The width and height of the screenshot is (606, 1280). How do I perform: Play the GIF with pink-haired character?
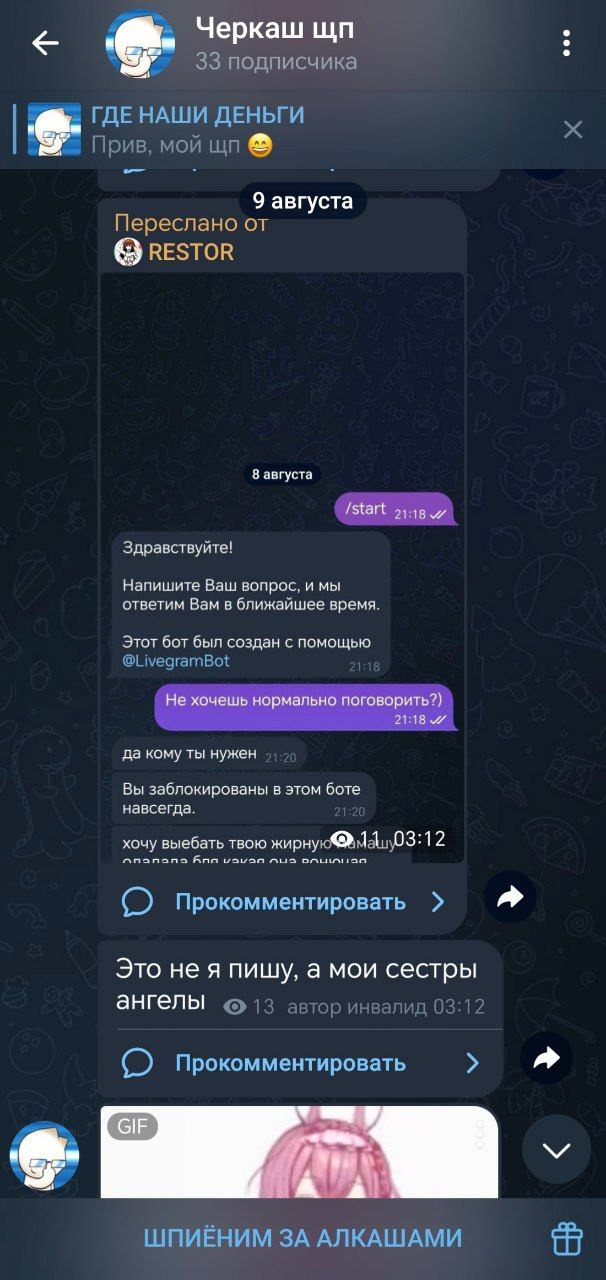pyautogui.click(x=300, y=1152)
